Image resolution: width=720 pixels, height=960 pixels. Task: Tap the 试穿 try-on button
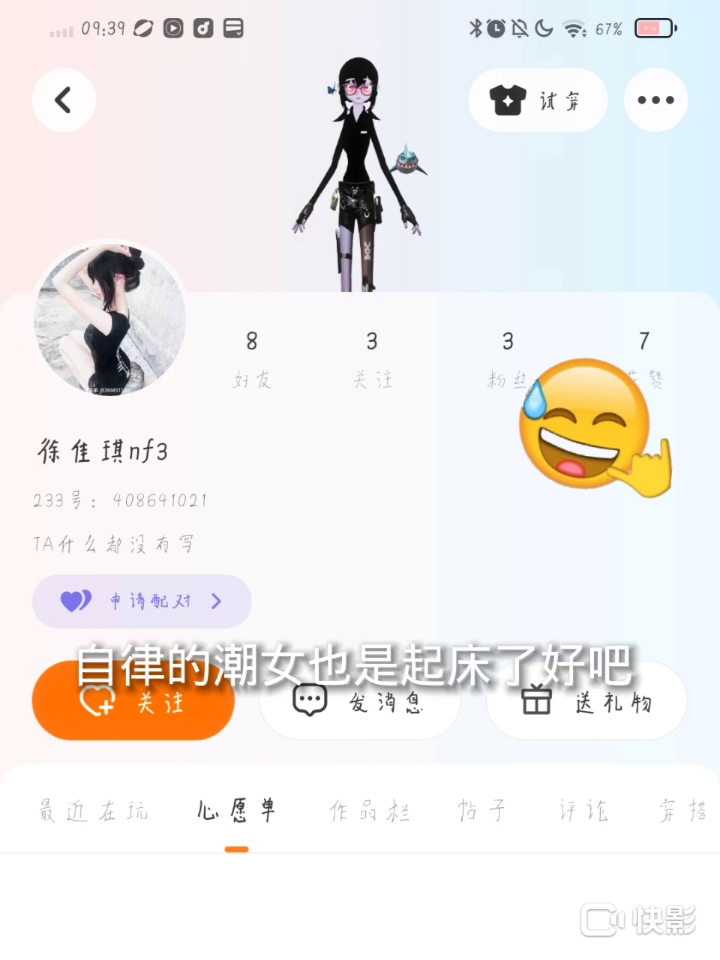(538, 100)
